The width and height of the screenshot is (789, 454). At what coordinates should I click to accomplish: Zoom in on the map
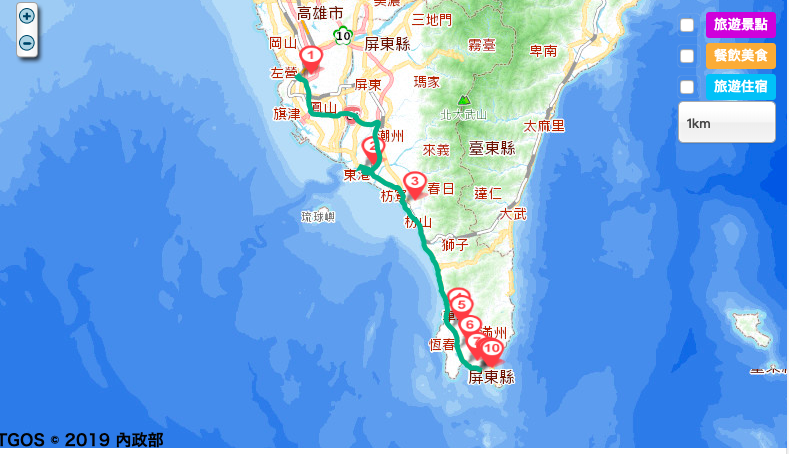tap(27, 16)
